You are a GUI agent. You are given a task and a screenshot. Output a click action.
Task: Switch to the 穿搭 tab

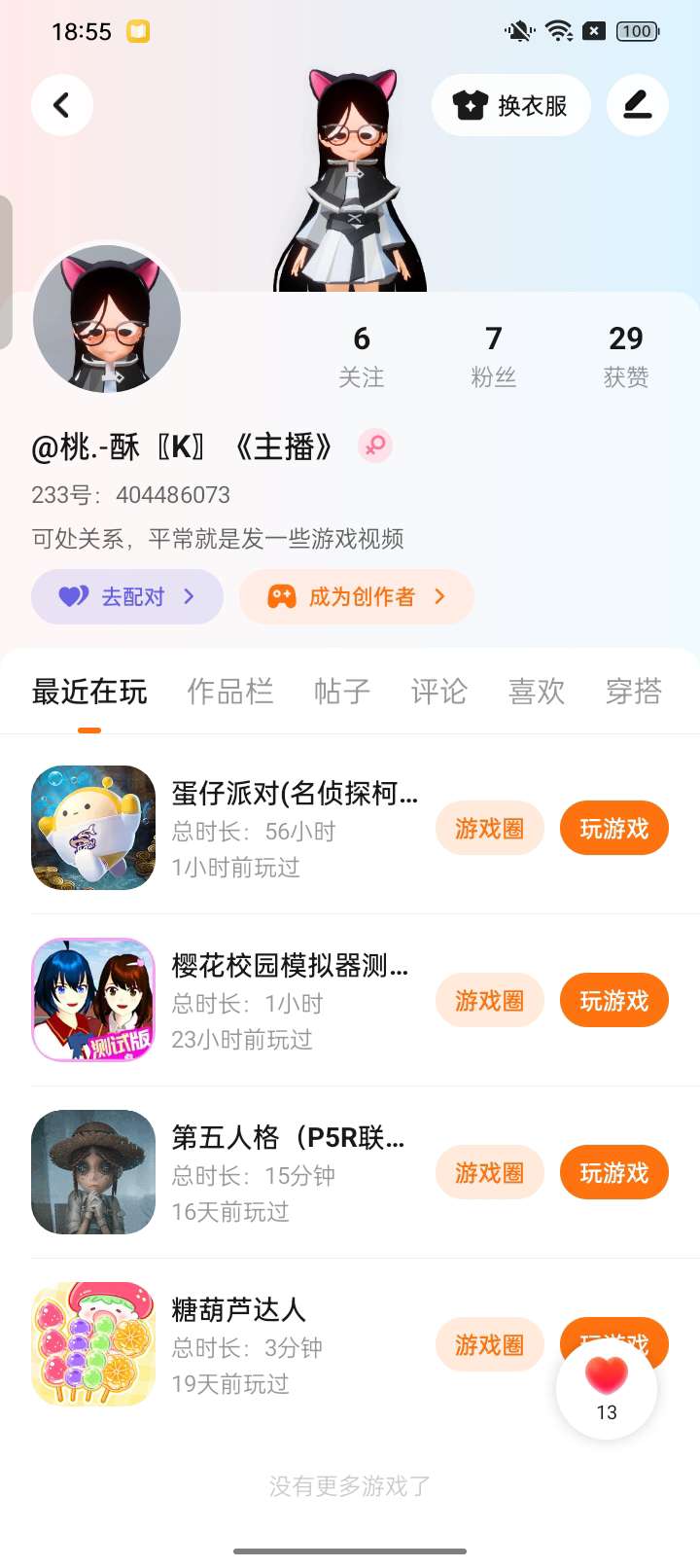click(x=634, y=692)
